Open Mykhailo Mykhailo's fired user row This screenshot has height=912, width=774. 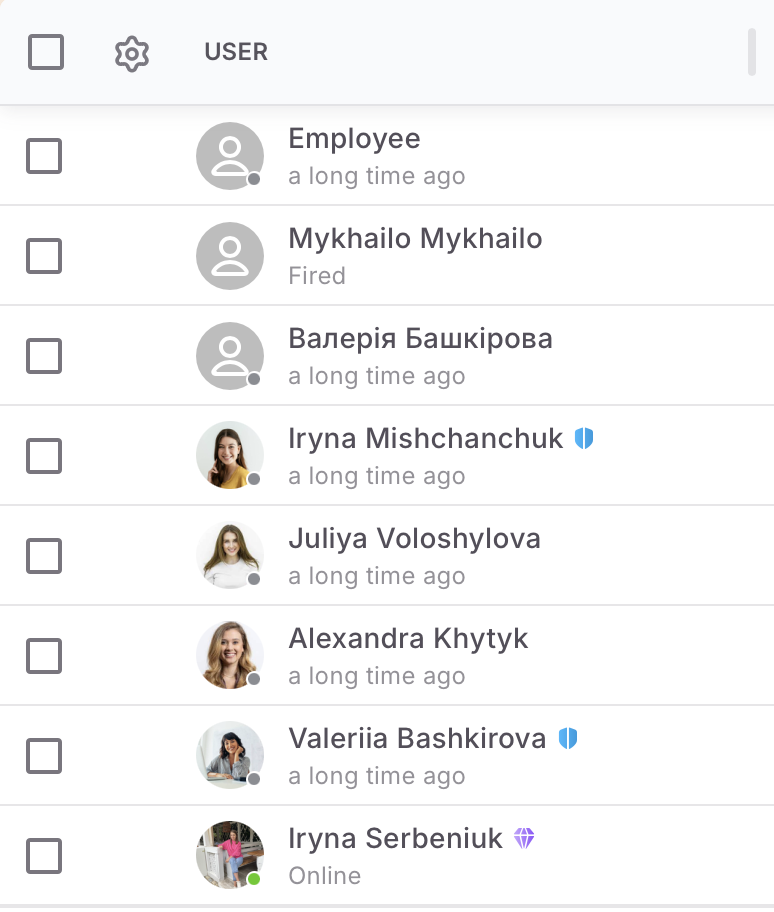point(415,239)
